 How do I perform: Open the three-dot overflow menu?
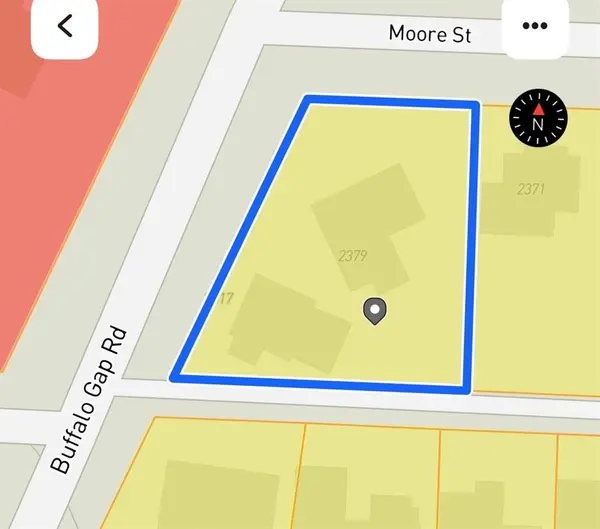coord(534,27)
